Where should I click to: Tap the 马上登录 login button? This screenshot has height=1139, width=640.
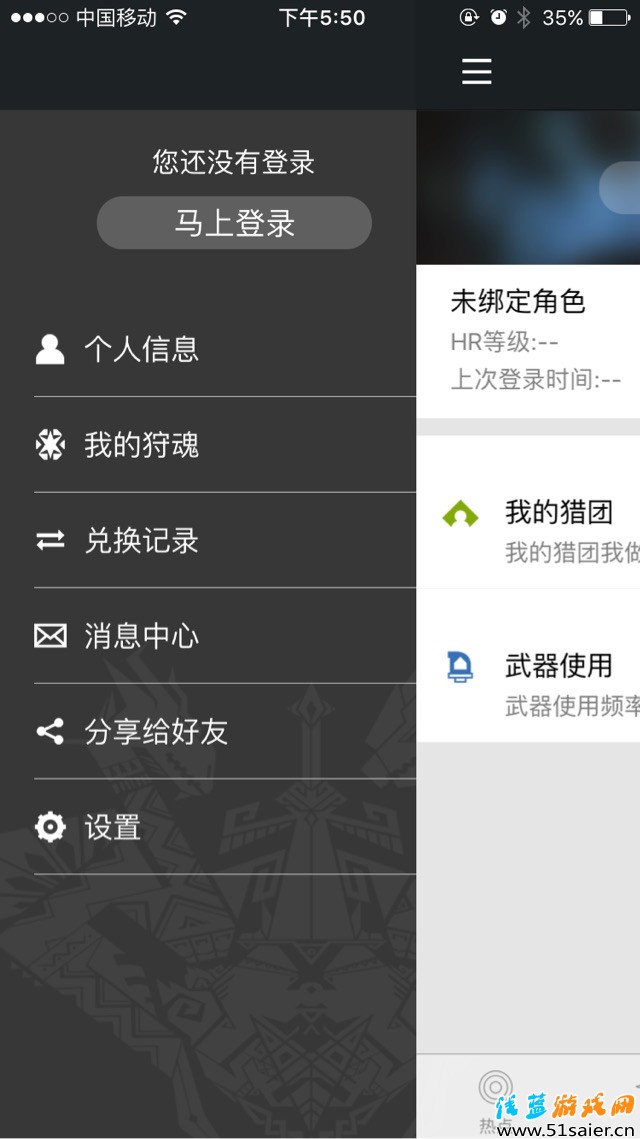pos(234,223)
